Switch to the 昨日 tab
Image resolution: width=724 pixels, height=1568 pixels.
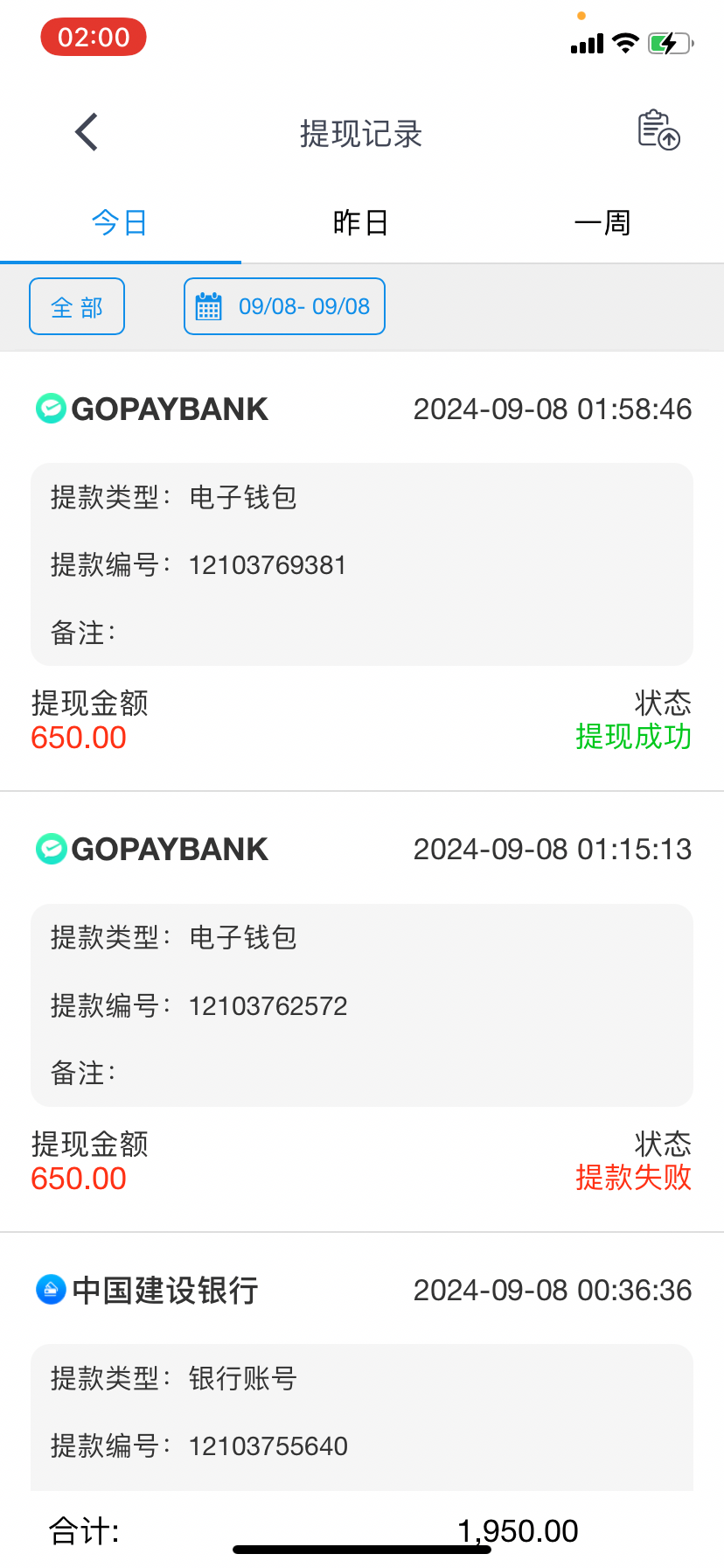tap(360, 223)
